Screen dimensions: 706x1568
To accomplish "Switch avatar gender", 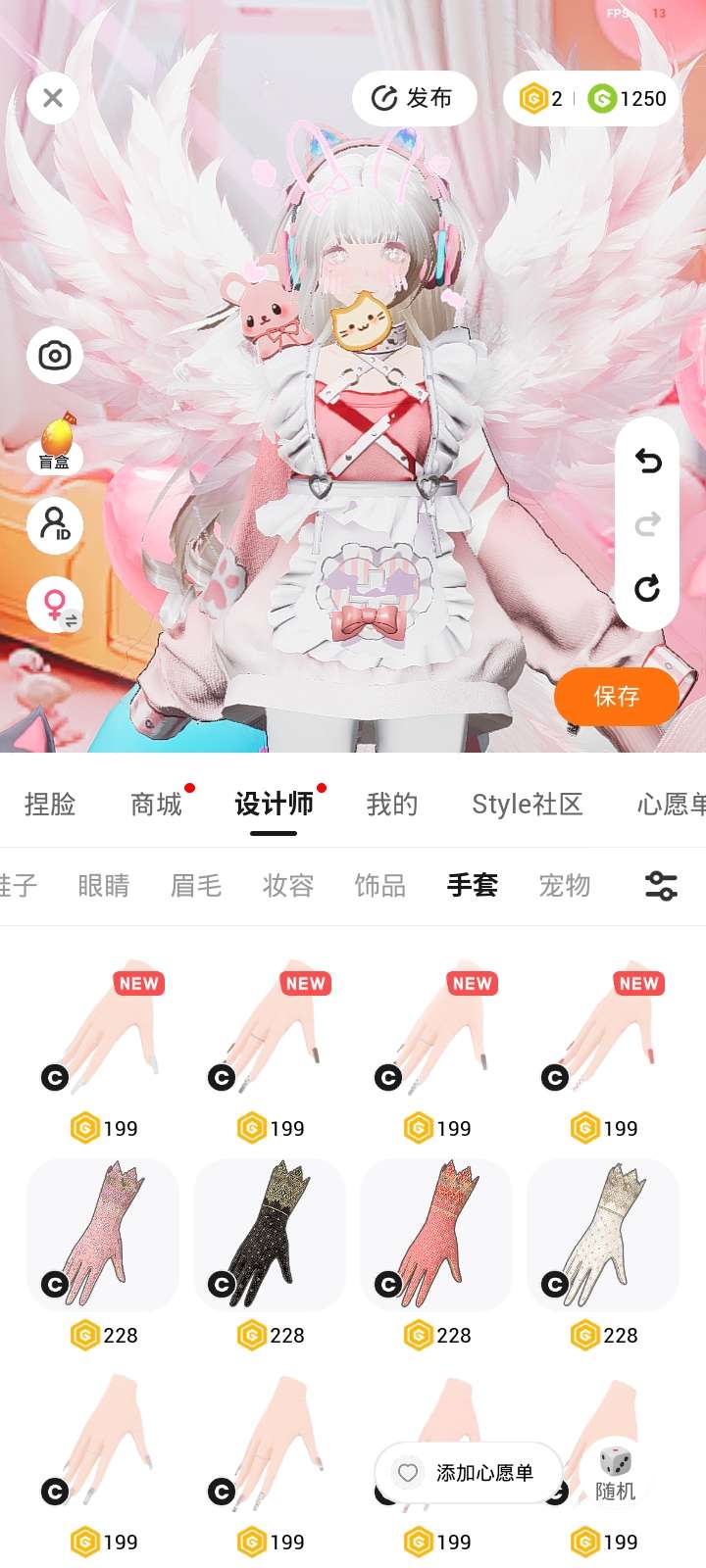I will 55,605.
